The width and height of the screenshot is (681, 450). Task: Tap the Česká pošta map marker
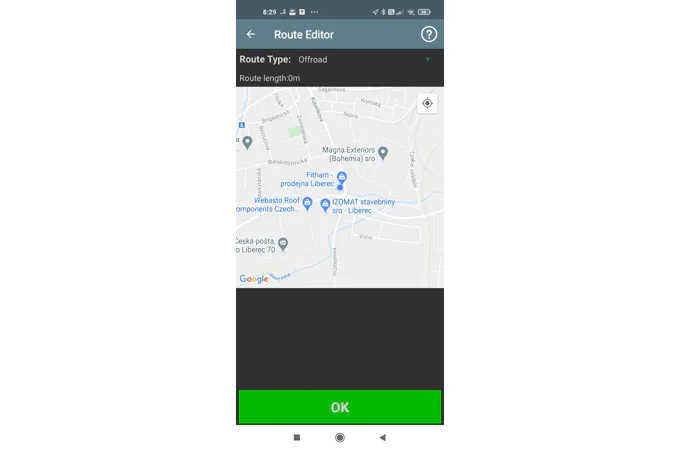point(283,243)
